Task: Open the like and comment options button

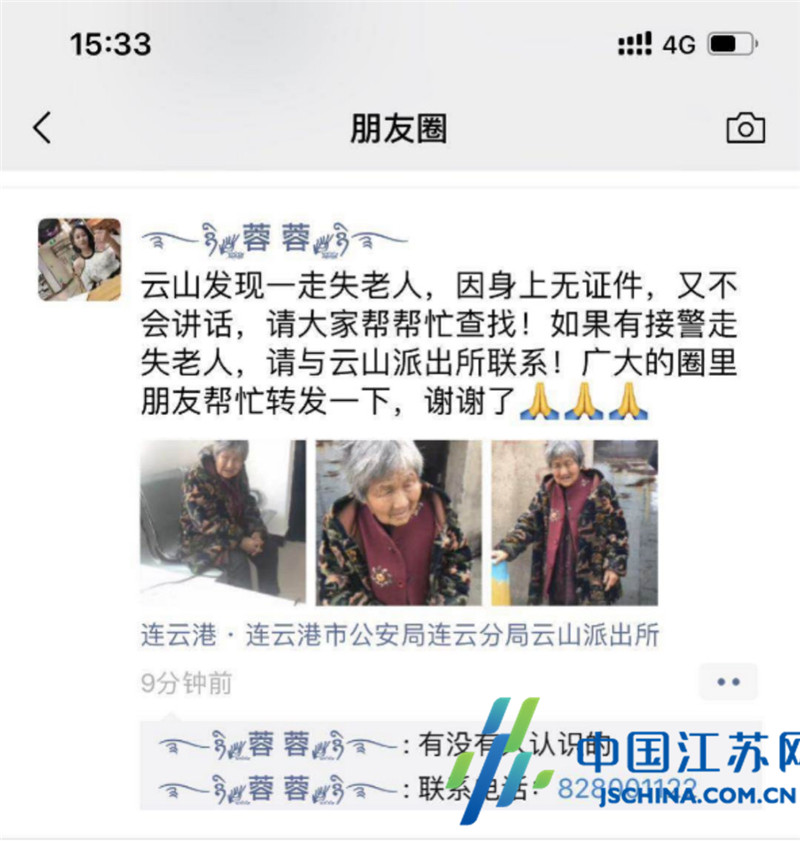Action: pos(727,683)
